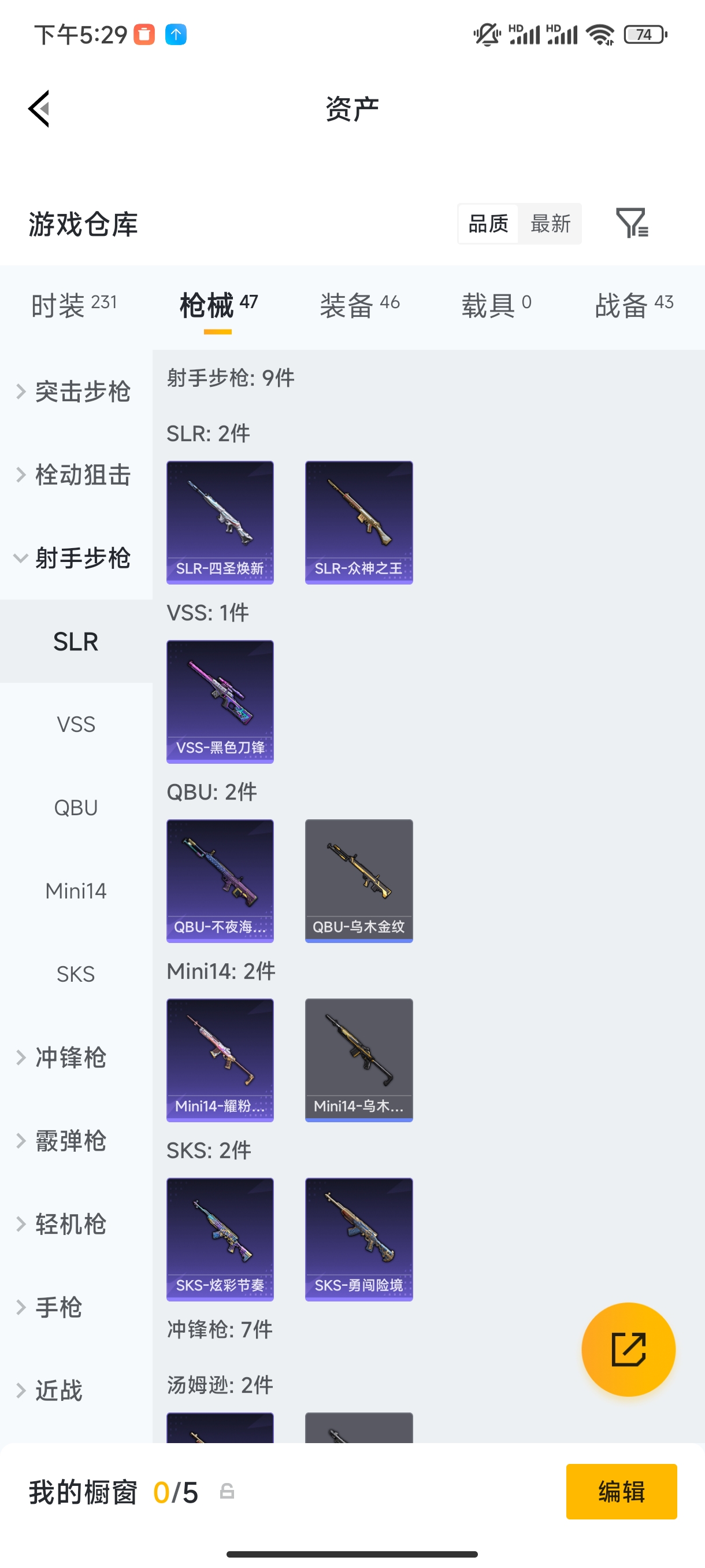The width and height of the screenshot is (705, 1568).
Task: Click the yellow share/showcase floating icon
Action: coord(628,1349)
